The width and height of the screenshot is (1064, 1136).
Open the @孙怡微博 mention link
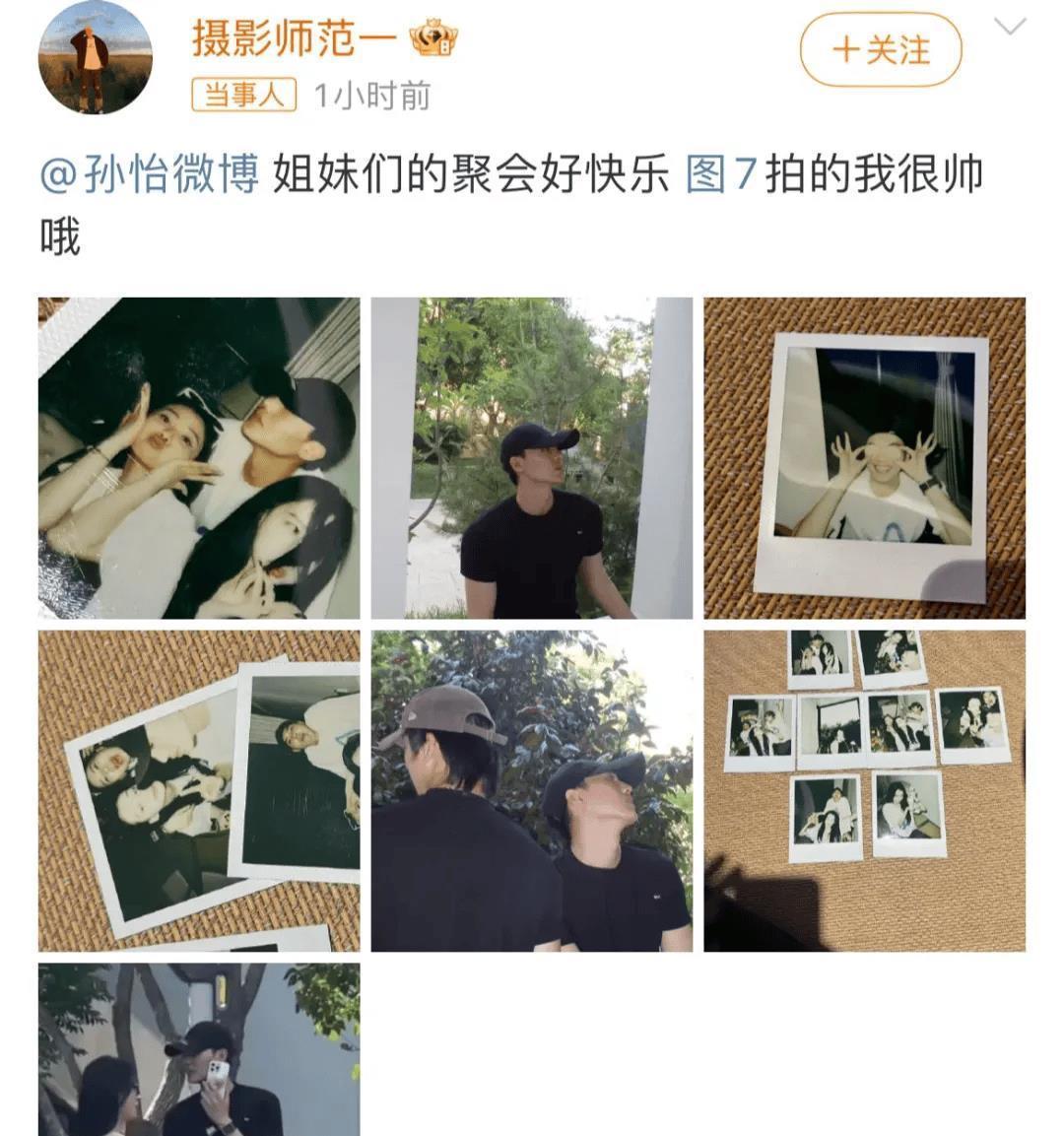tap(149, 175)
